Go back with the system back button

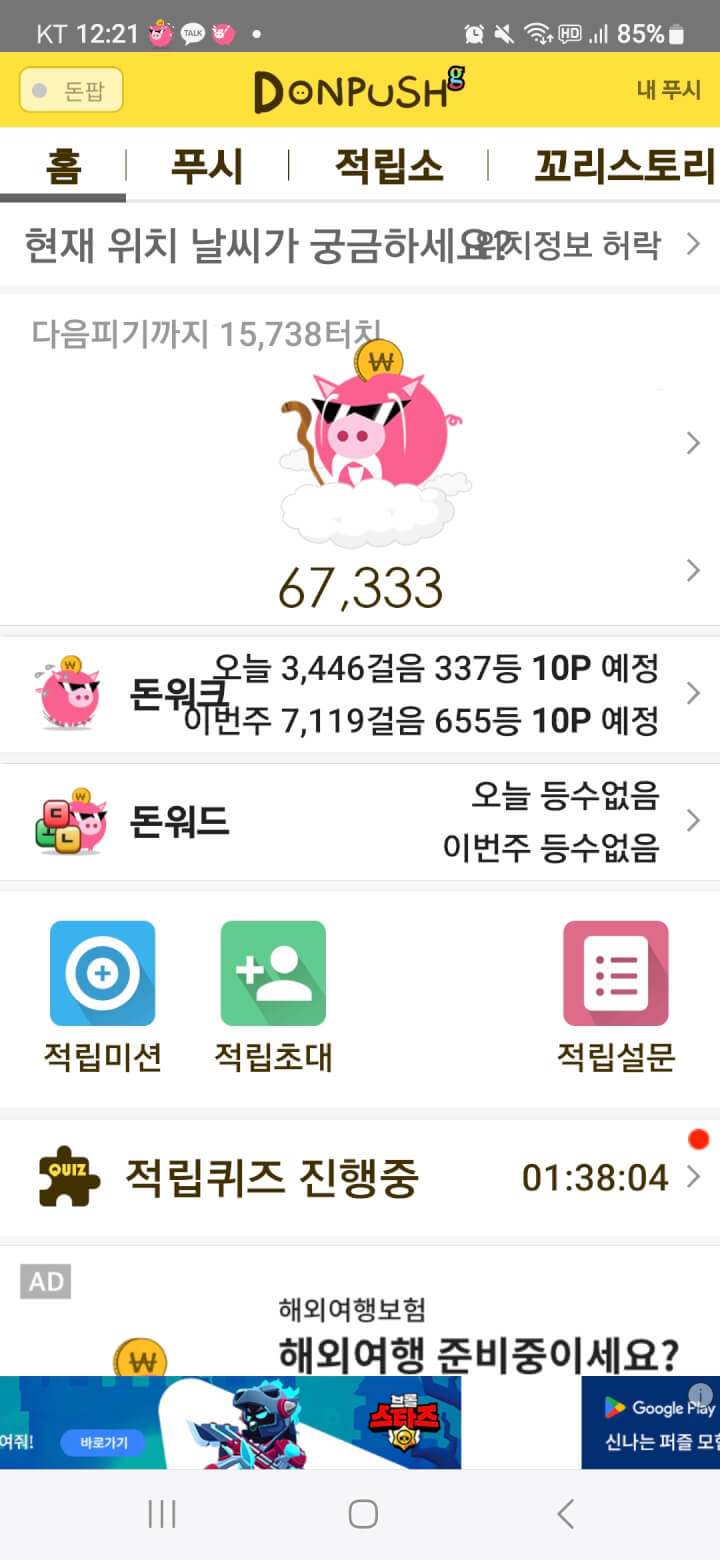565,1514
